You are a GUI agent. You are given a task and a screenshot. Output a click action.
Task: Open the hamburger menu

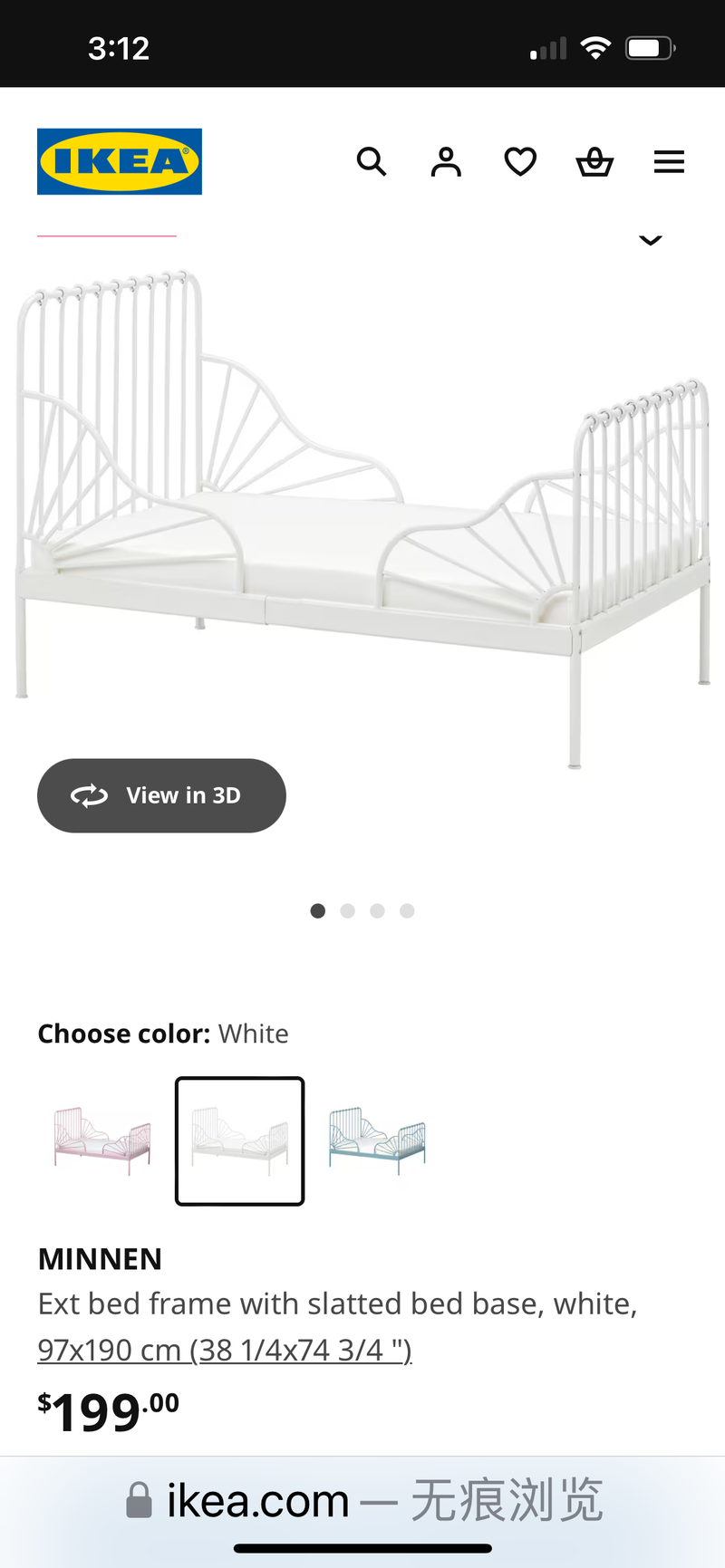[x=669, y=162]
